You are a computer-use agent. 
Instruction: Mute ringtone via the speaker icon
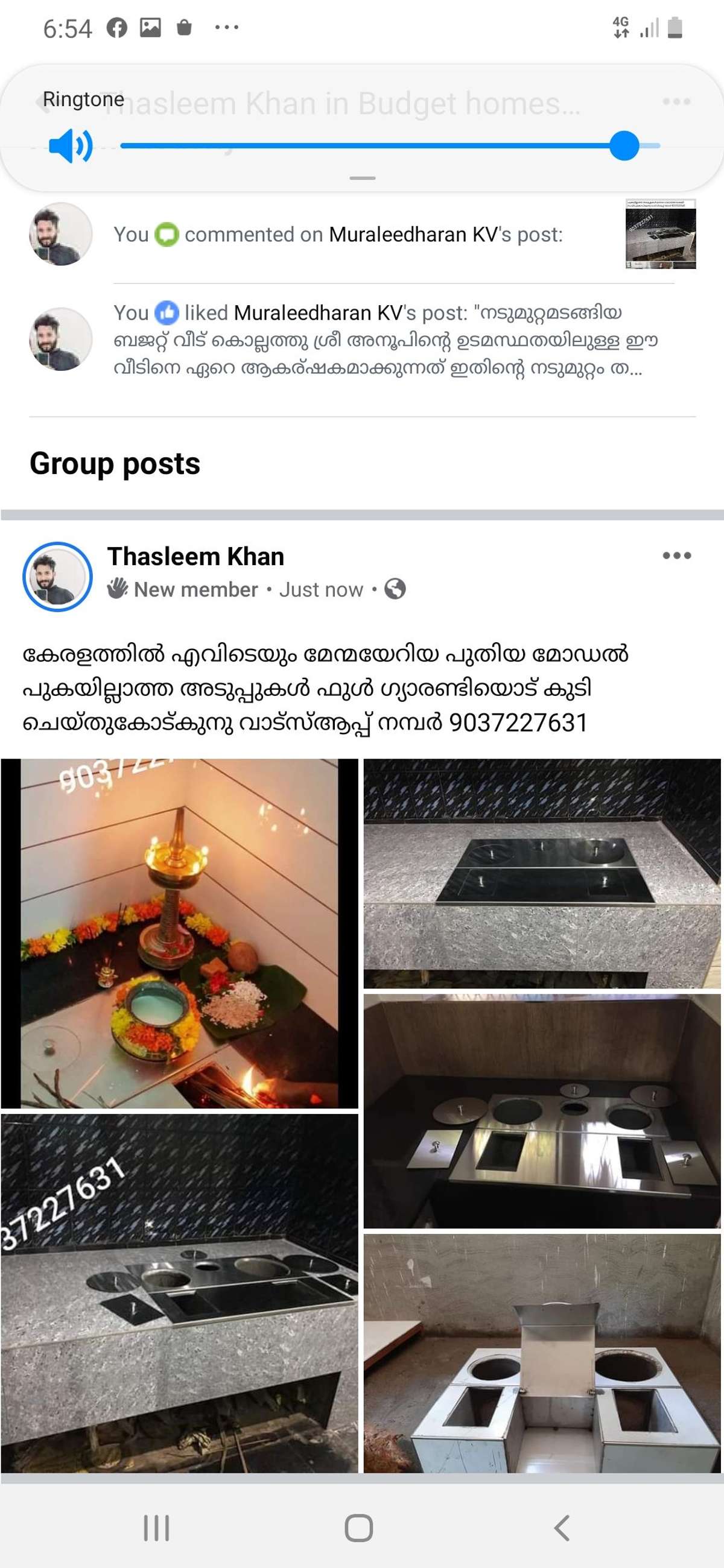[70, 145]
